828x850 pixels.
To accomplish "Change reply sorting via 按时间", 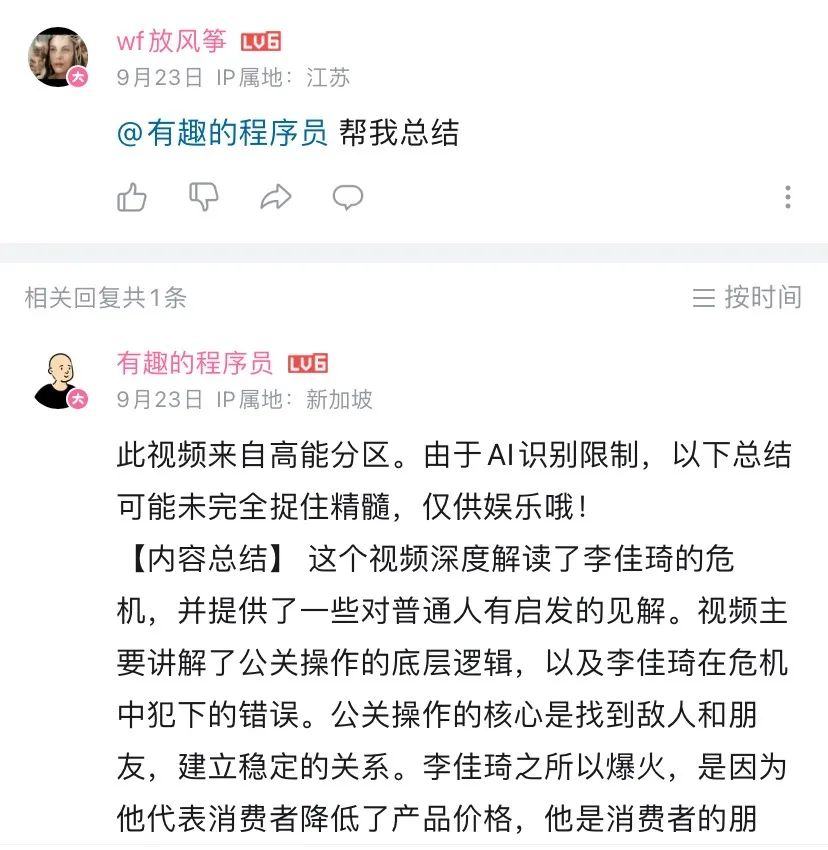I will (x=748, y=297).
